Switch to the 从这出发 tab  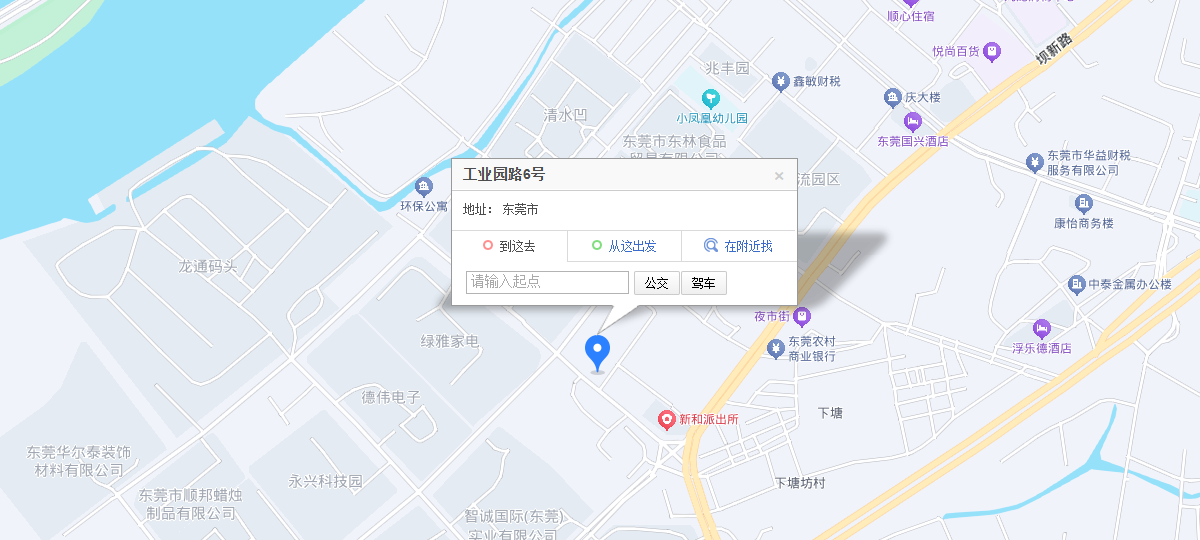pyautogui.click(x=625, y=246)
